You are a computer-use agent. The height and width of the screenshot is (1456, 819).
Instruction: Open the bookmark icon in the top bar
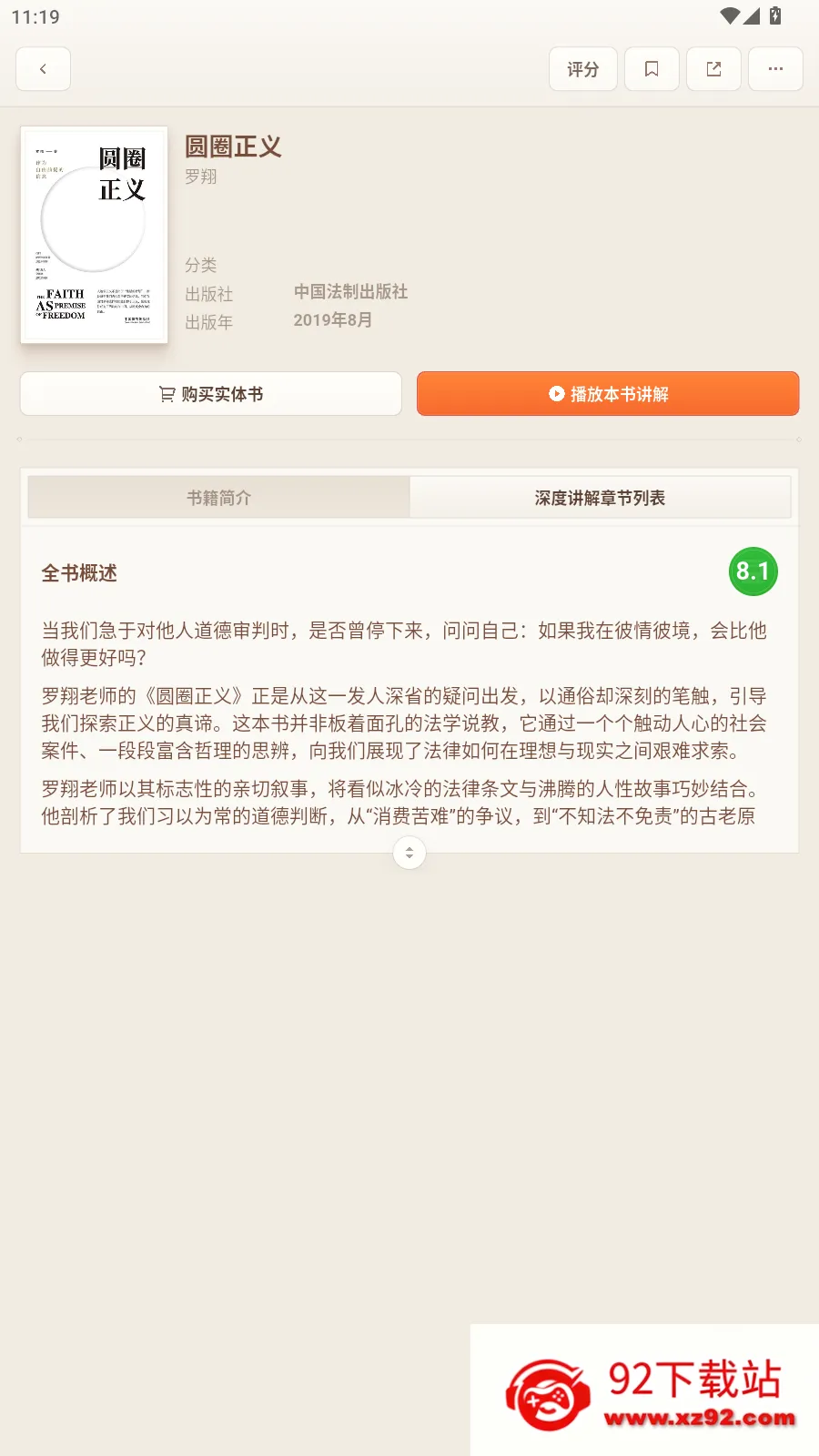coord(652,68)
